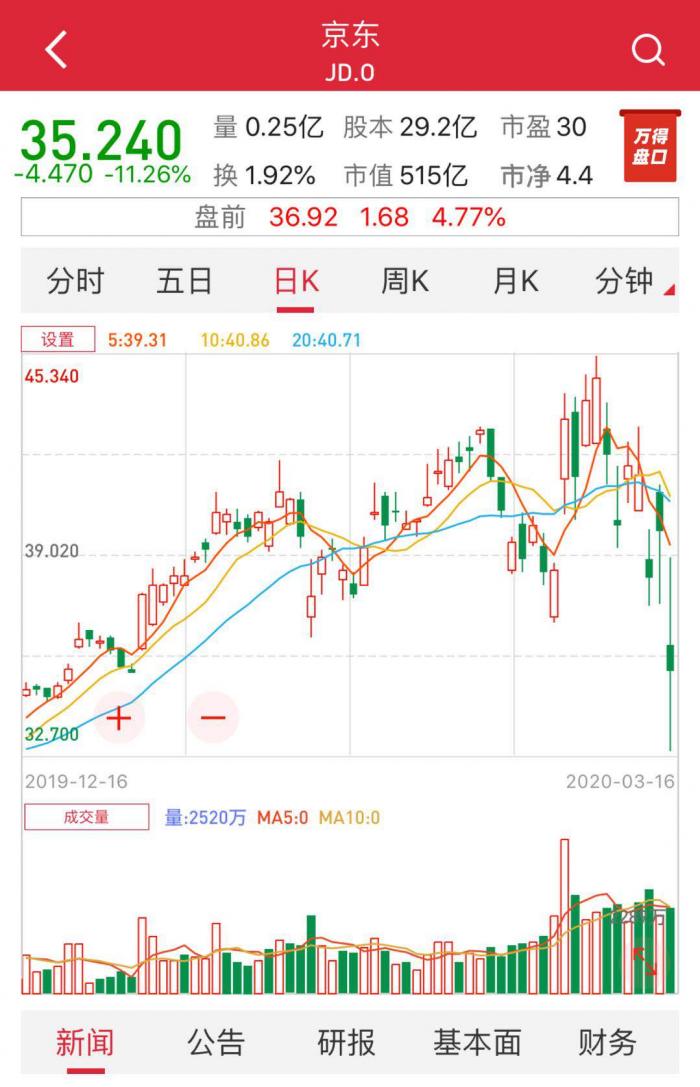Zoom in the chart with plus button
Screen dimensions: 700x1087
pos(119,717)
